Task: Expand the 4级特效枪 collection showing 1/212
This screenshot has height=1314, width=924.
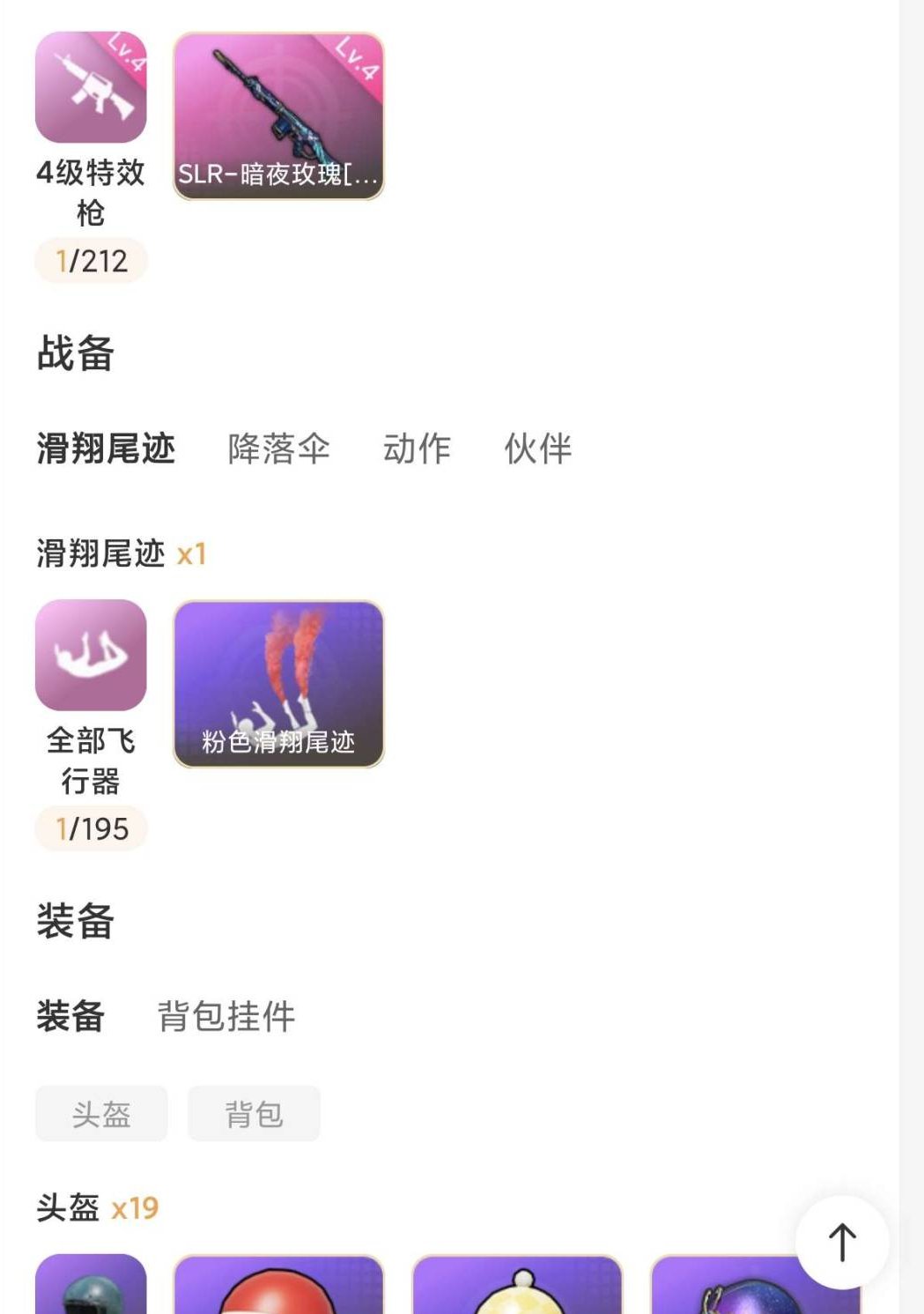Action: [91, 259]
